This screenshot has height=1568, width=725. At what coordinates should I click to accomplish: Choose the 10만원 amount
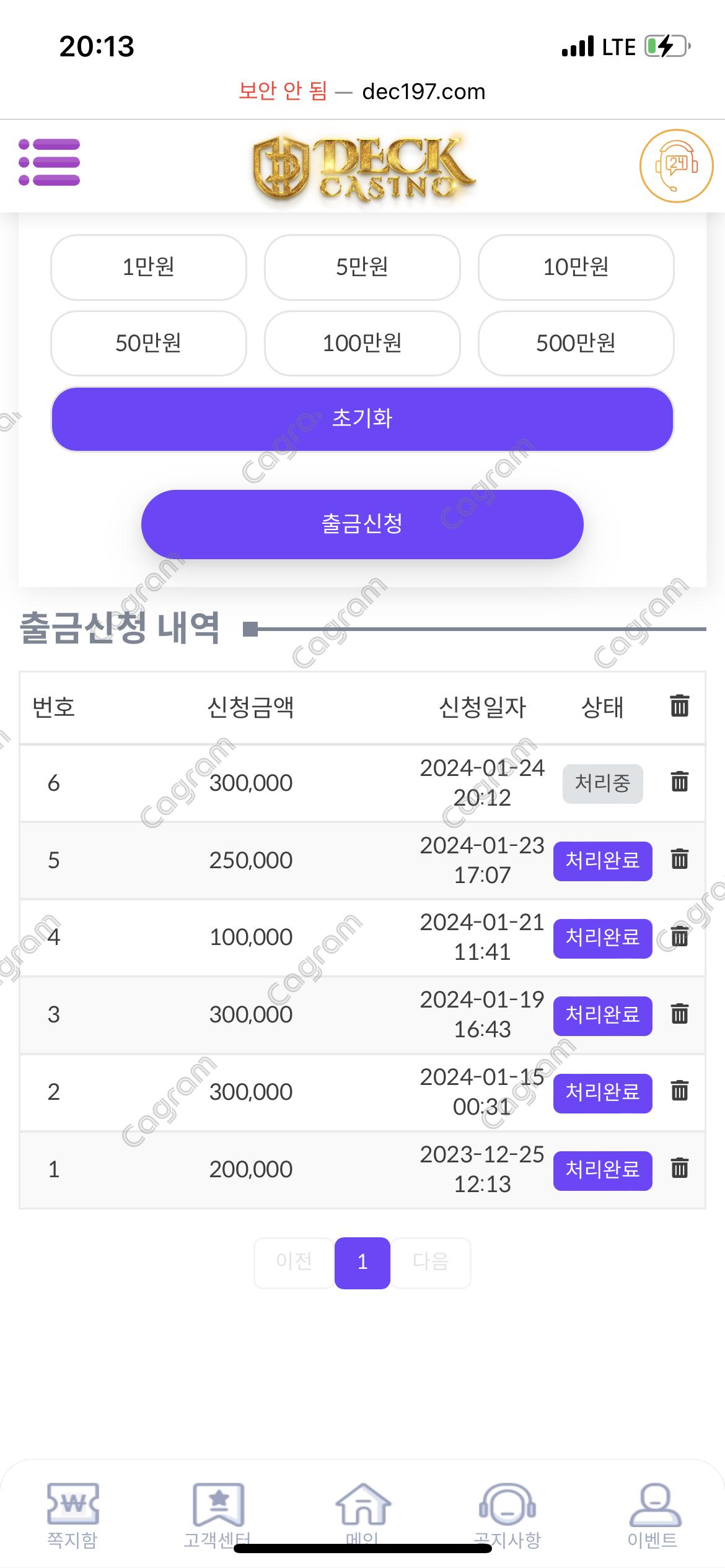(576, 267)
